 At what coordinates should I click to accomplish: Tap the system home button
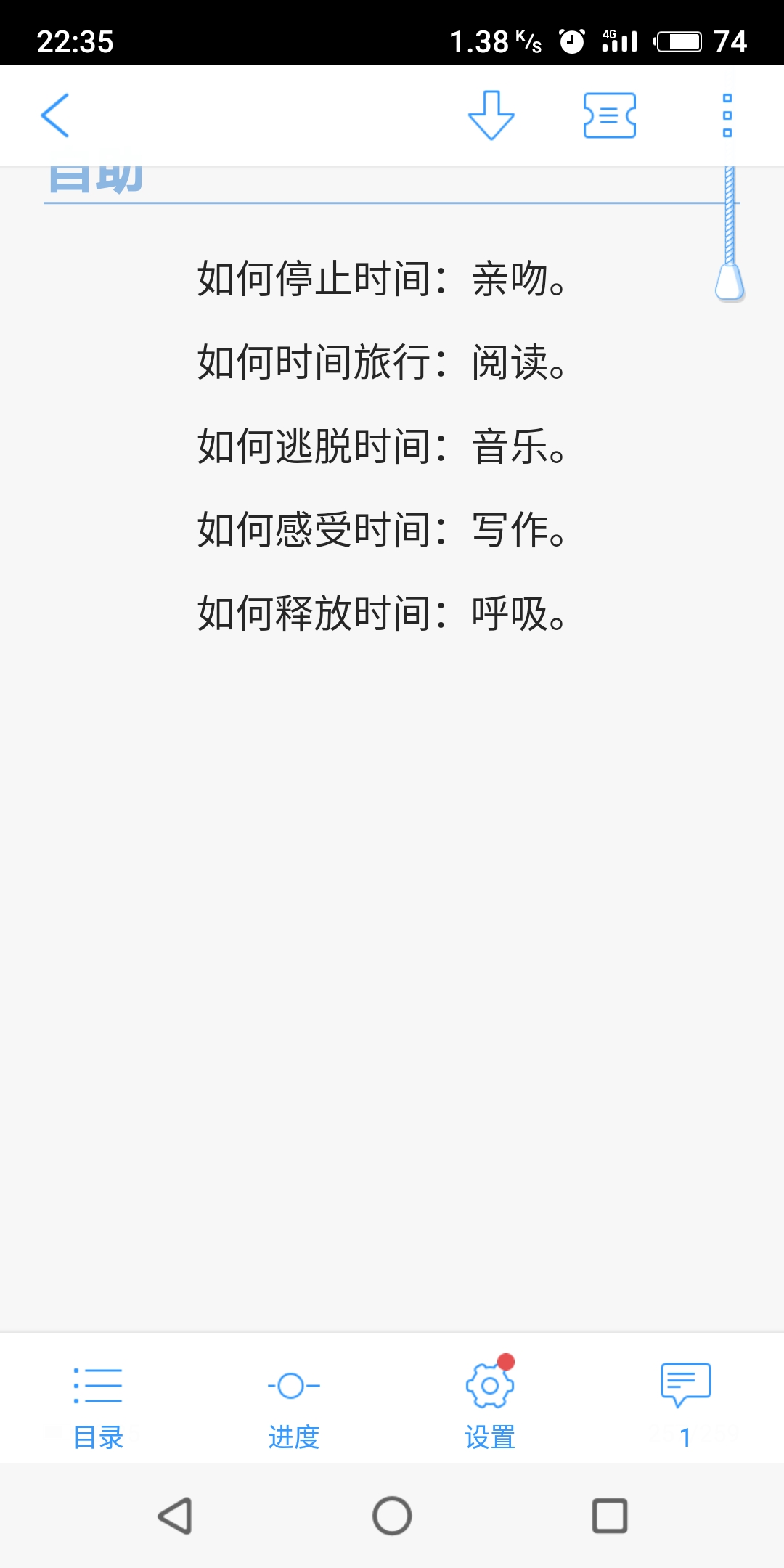[x=392, y=1516]
